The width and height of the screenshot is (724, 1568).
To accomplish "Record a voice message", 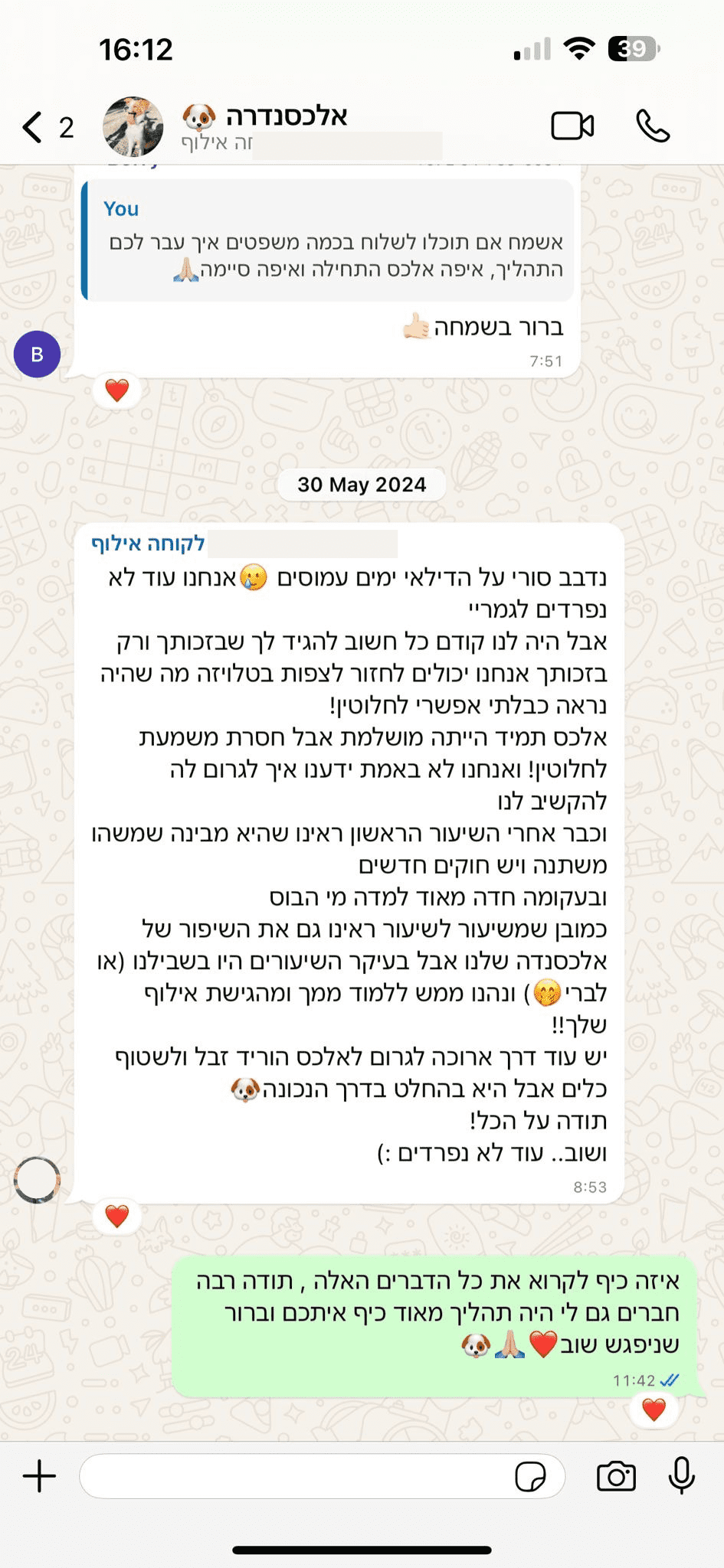I will pos(681,1475).
